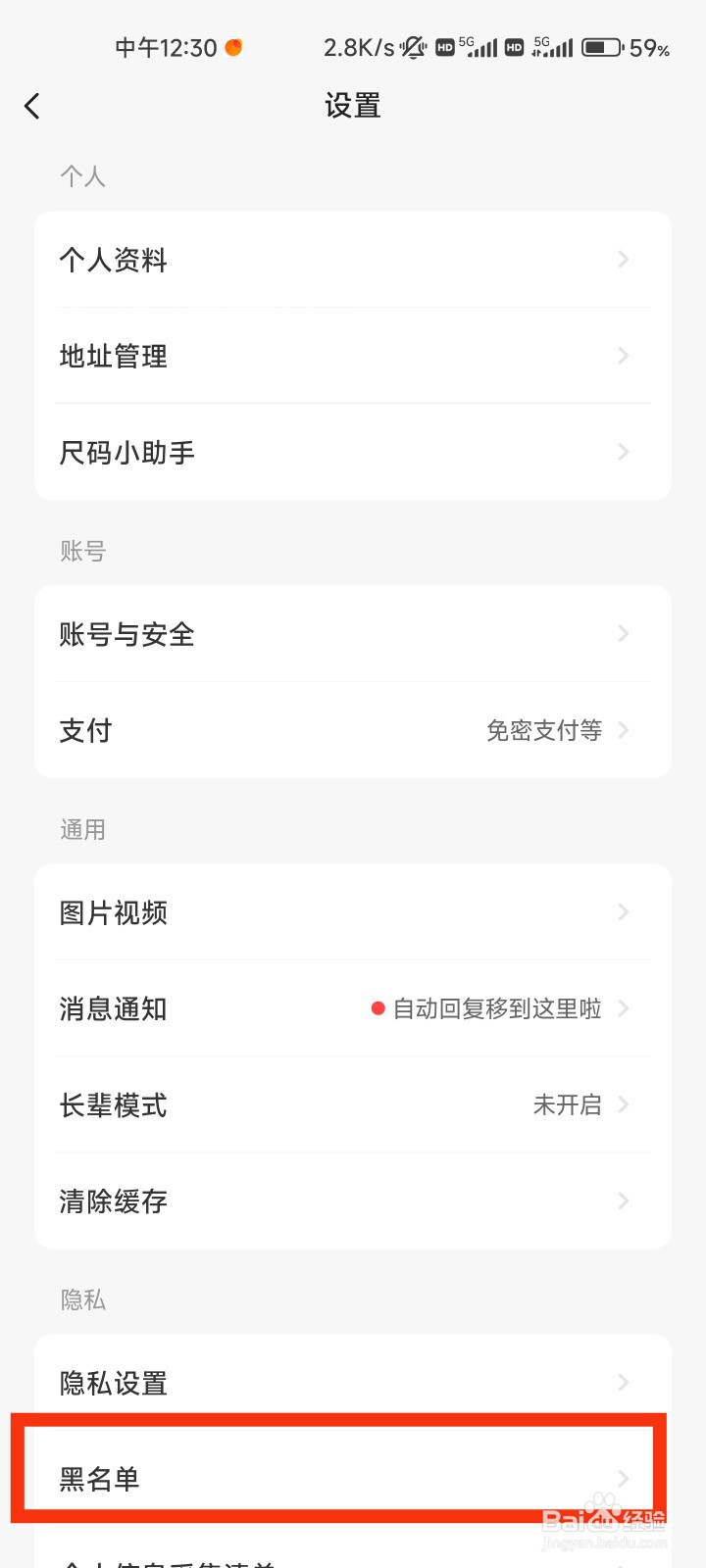Expand 个人资料 using its chevron
The height and width of the screenshot is (1568, 706).
coord(624,259)
